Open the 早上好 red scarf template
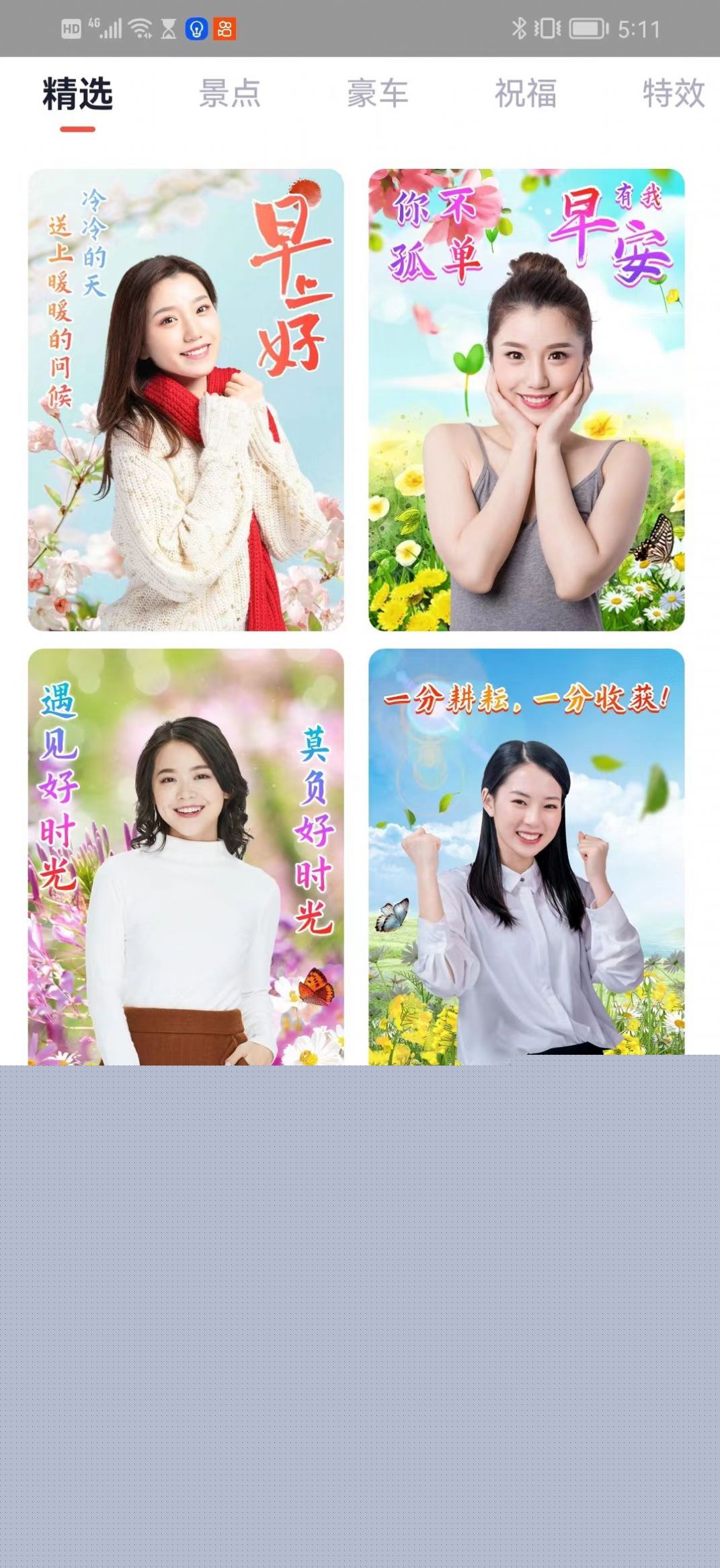This screenshot has width=720, height=1568. (186, 400)
